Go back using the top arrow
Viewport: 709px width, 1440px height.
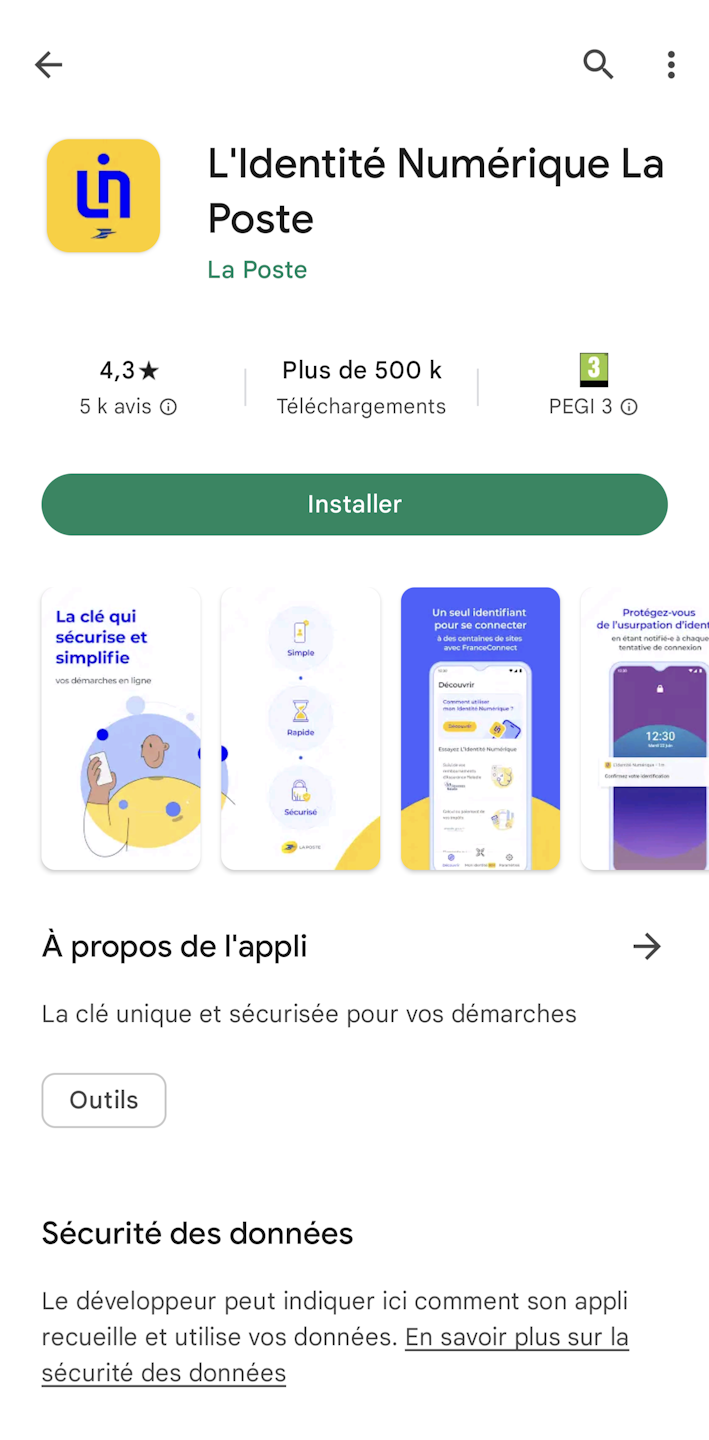click(x=48, y=65)
